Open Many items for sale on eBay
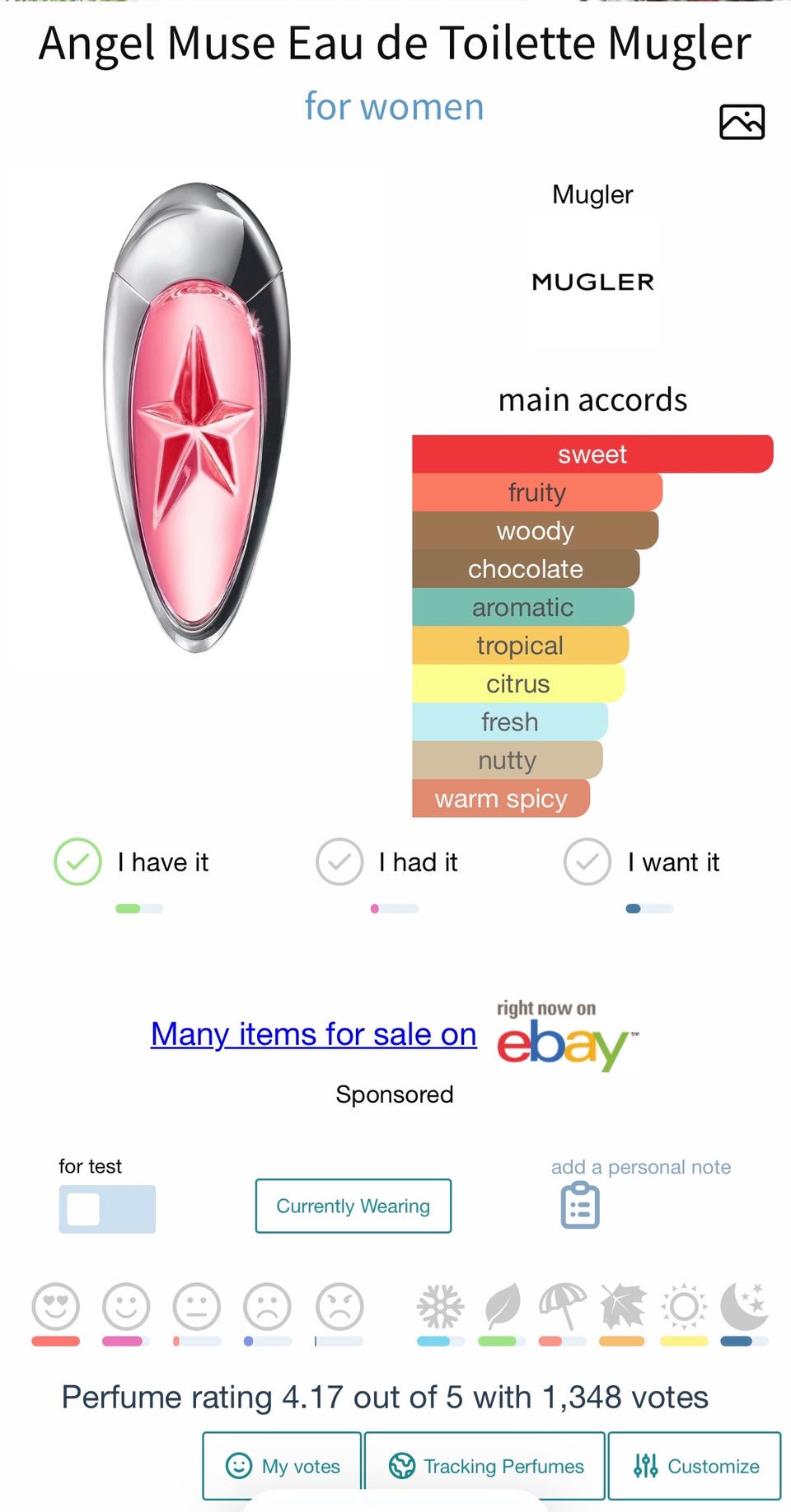The height and width of the screenshot is (1512, 791). pyautogui.click(x=313, y=1034)
